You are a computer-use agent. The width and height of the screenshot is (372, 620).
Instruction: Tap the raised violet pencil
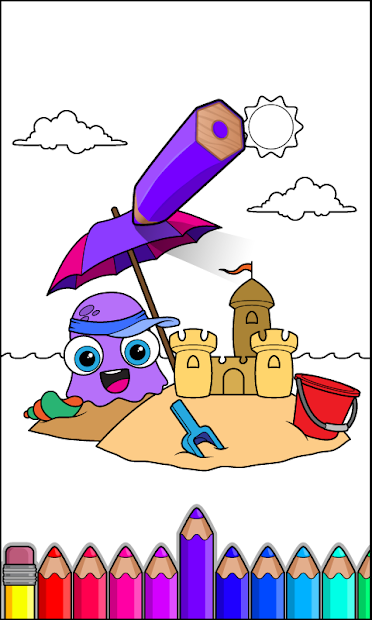click(x=196, y=562)
